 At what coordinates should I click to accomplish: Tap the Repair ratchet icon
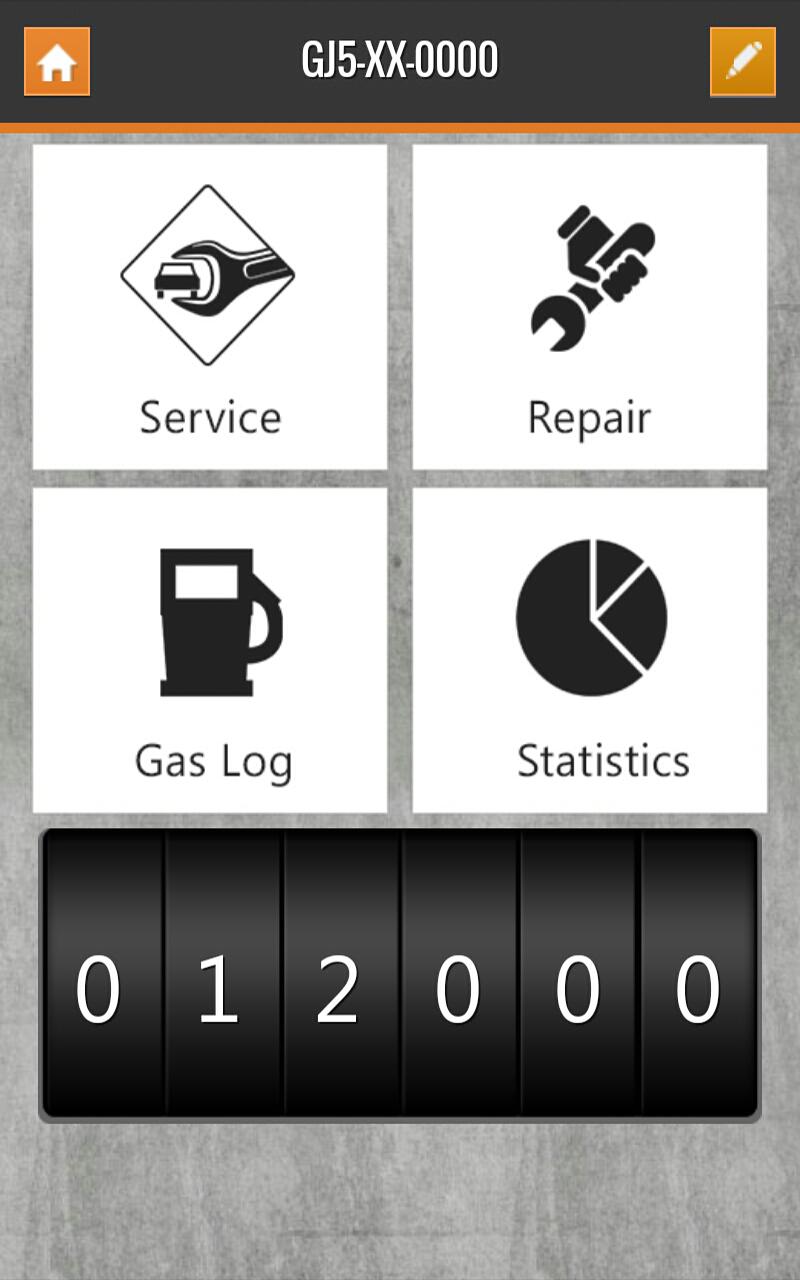(590, 270)
